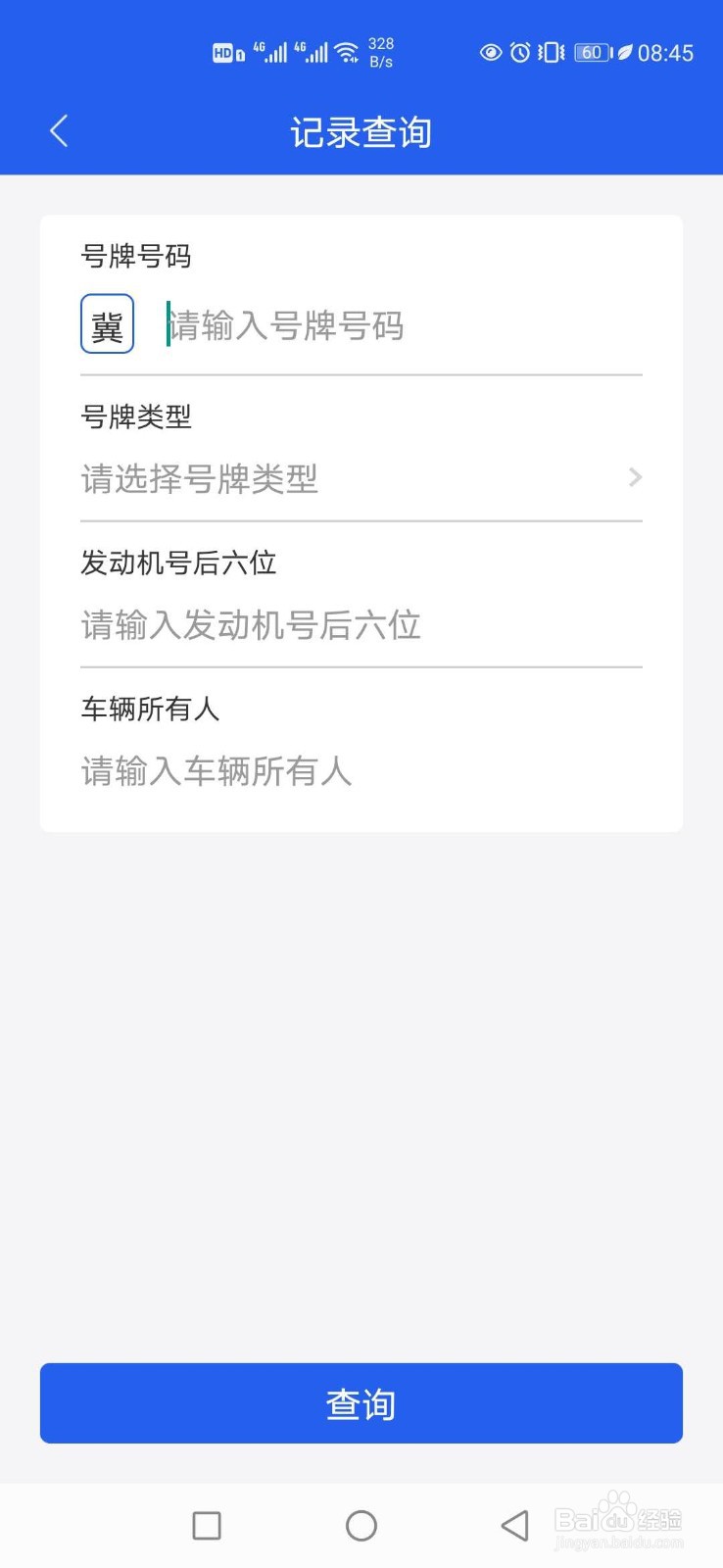Tap the recent apps square navigation icon
723x1568 pixels.
tap(206, 1525)
